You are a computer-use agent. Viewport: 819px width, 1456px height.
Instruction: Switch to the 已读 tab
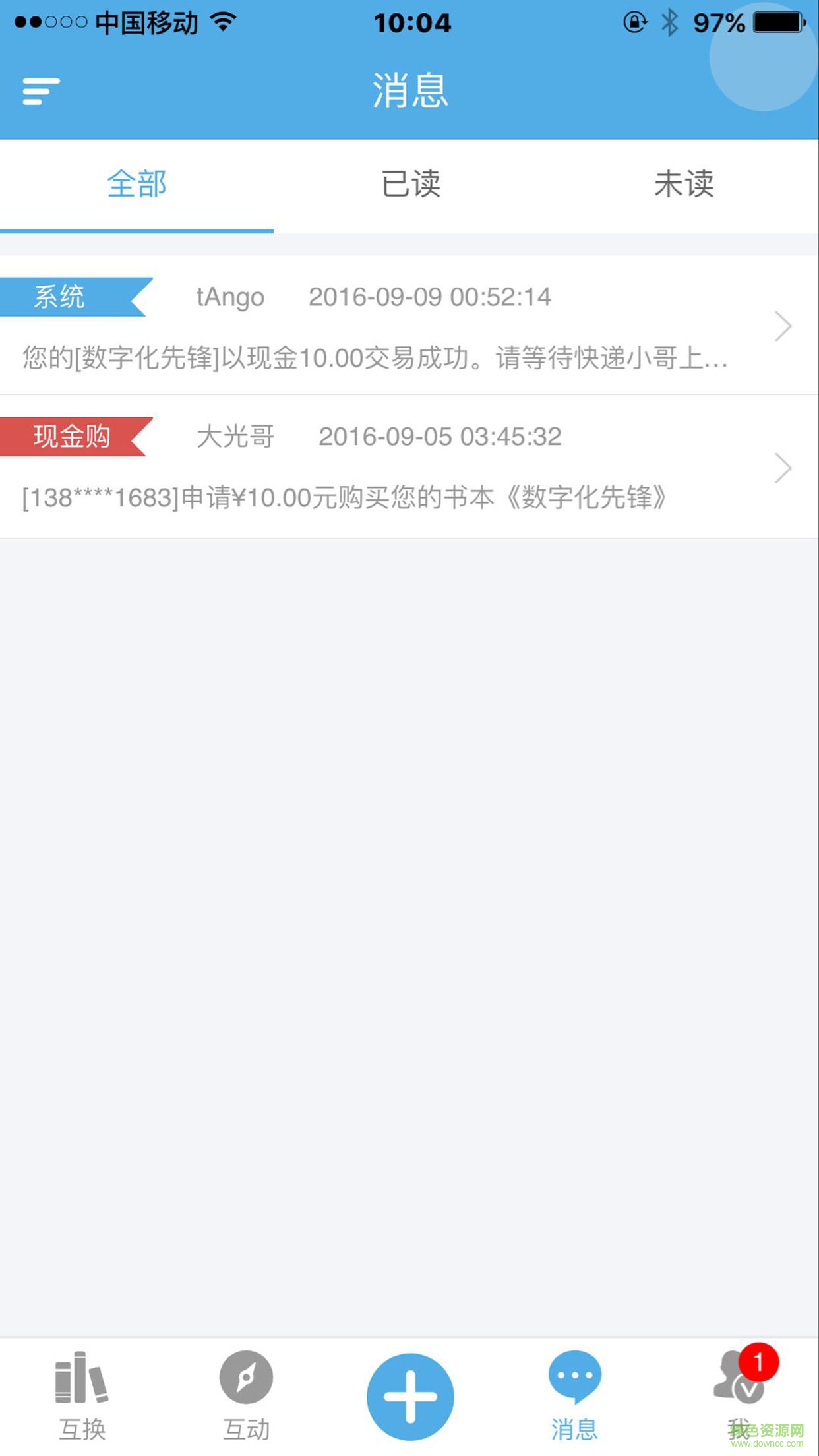point(410,184)
